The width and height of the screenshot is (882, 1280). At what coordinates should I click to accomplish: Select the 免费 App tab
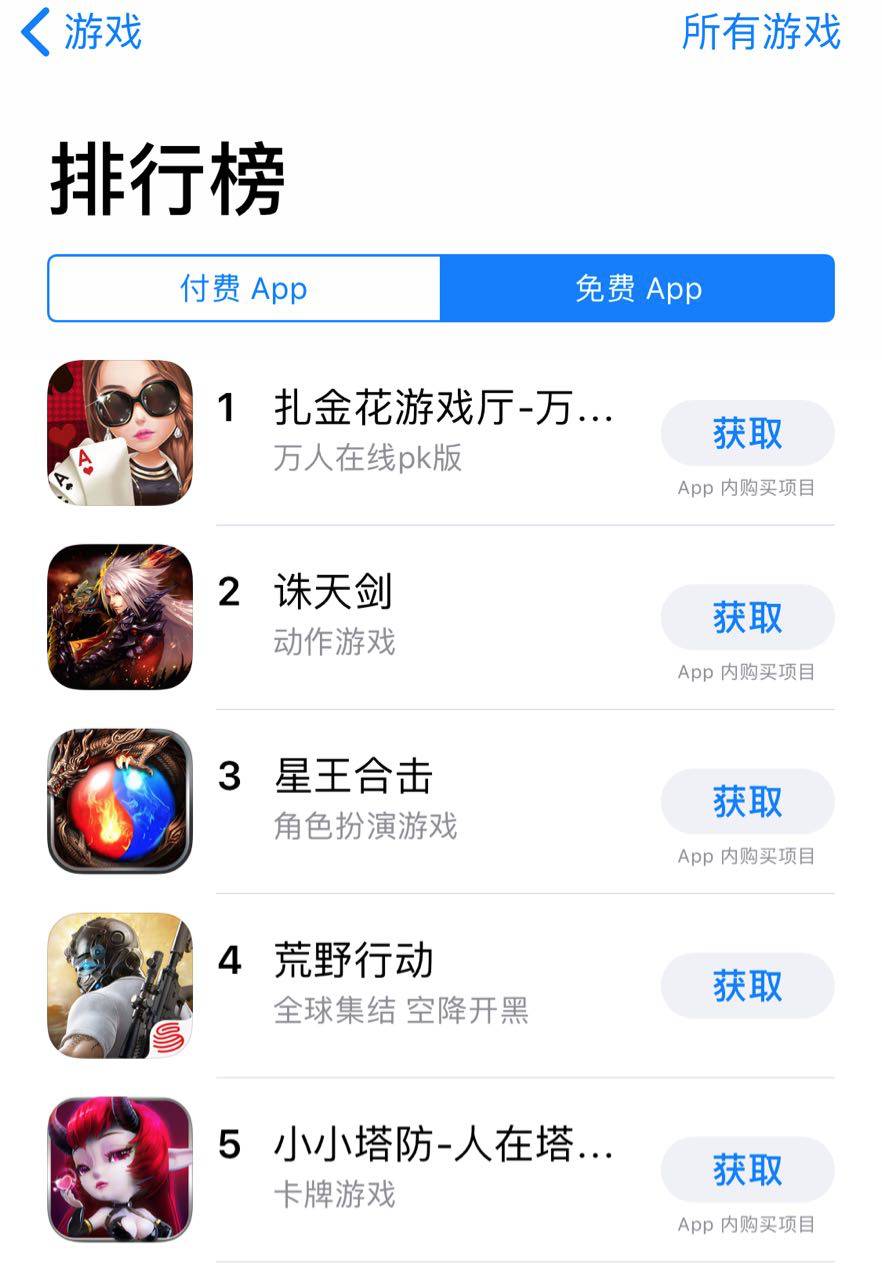[x=637, y=289]
